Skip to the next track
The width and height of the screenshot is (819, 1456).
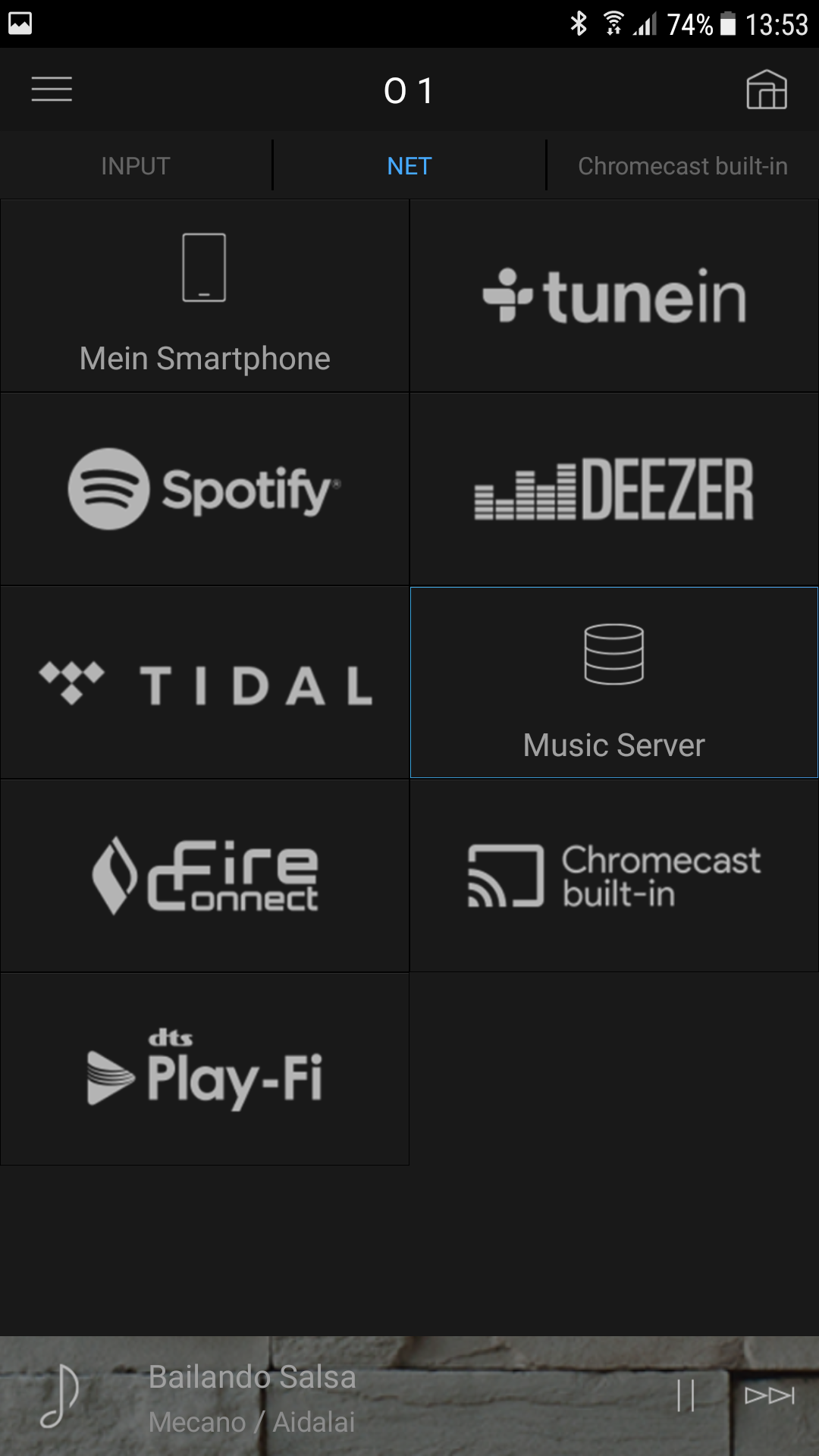tap(769, 1395)
